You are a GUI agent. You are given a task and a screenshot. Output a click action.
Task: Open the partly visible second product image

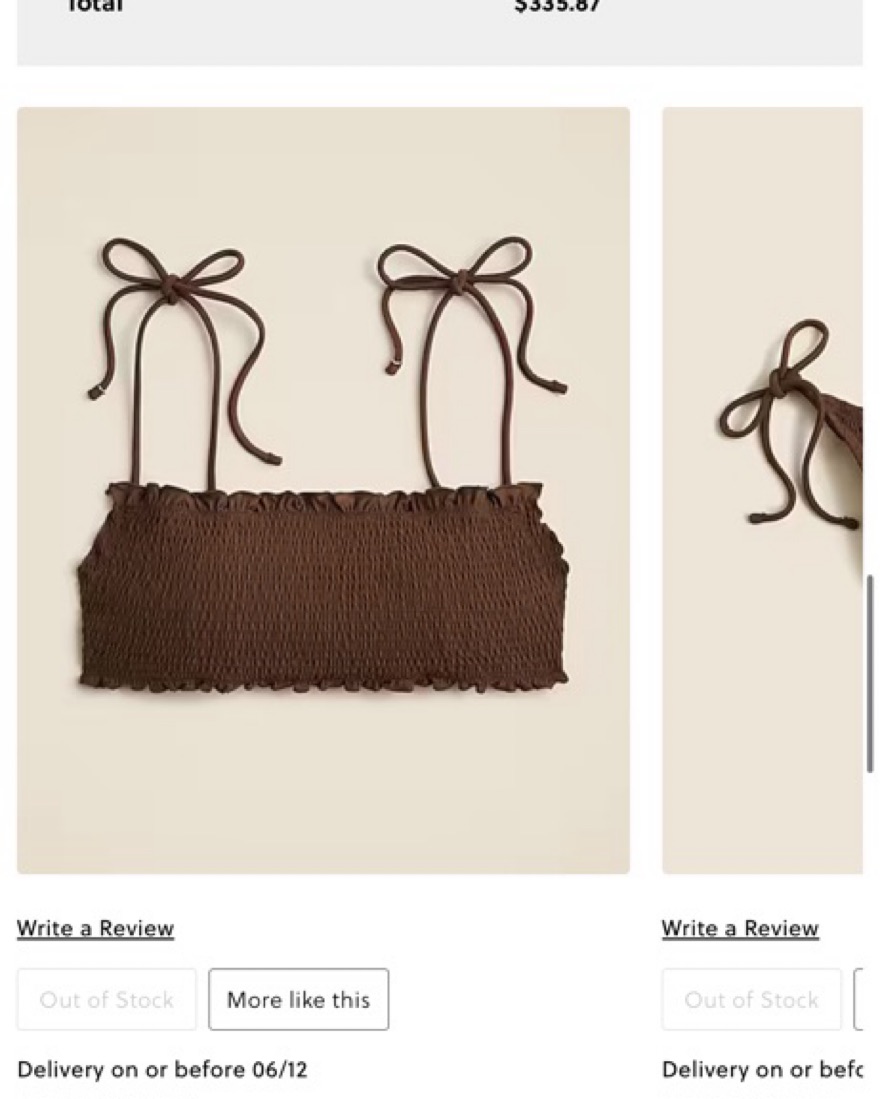763,490
